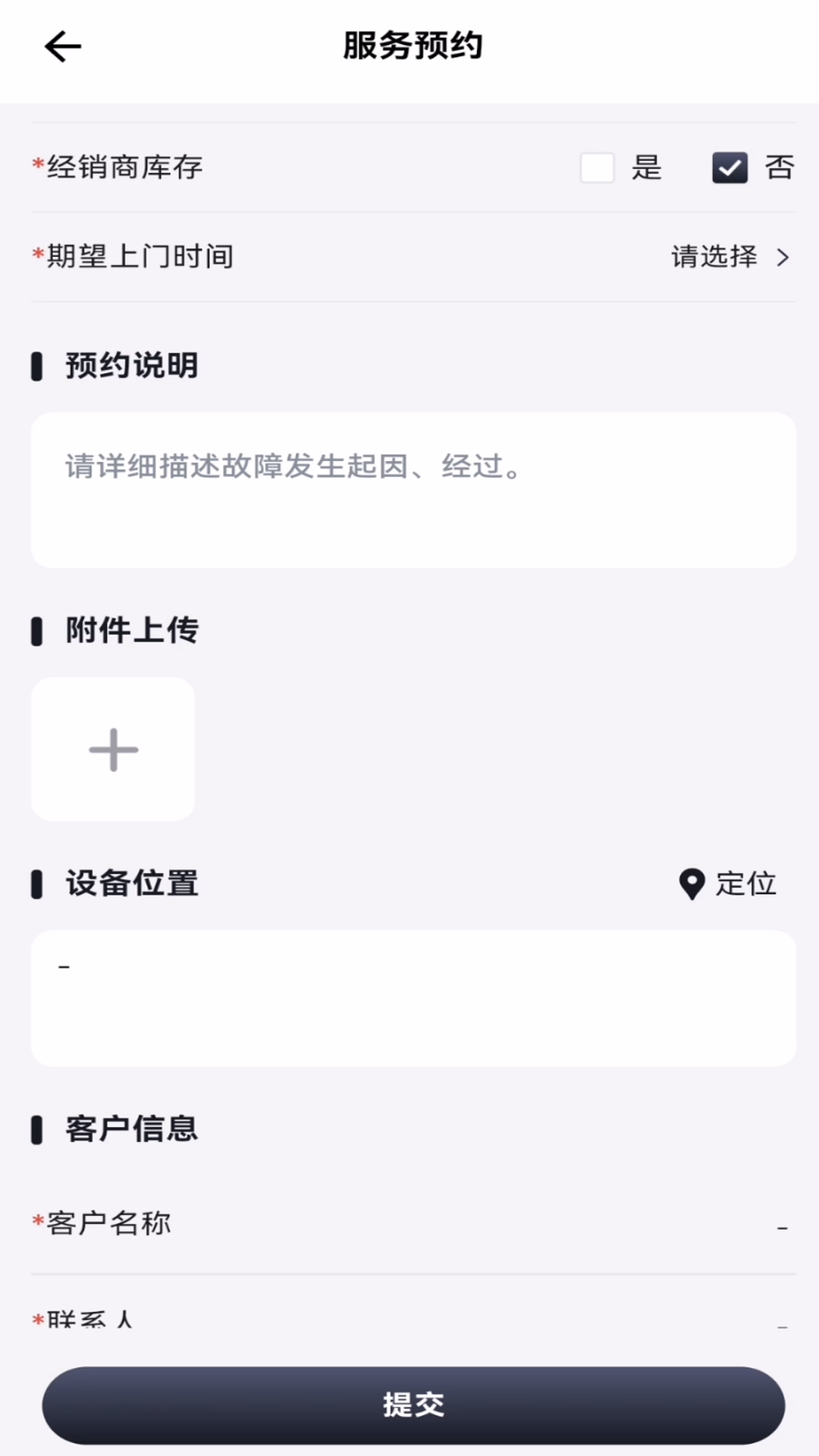Submit the form with 提交
The image size is (819, 1456).
[x=413, y=1404]
